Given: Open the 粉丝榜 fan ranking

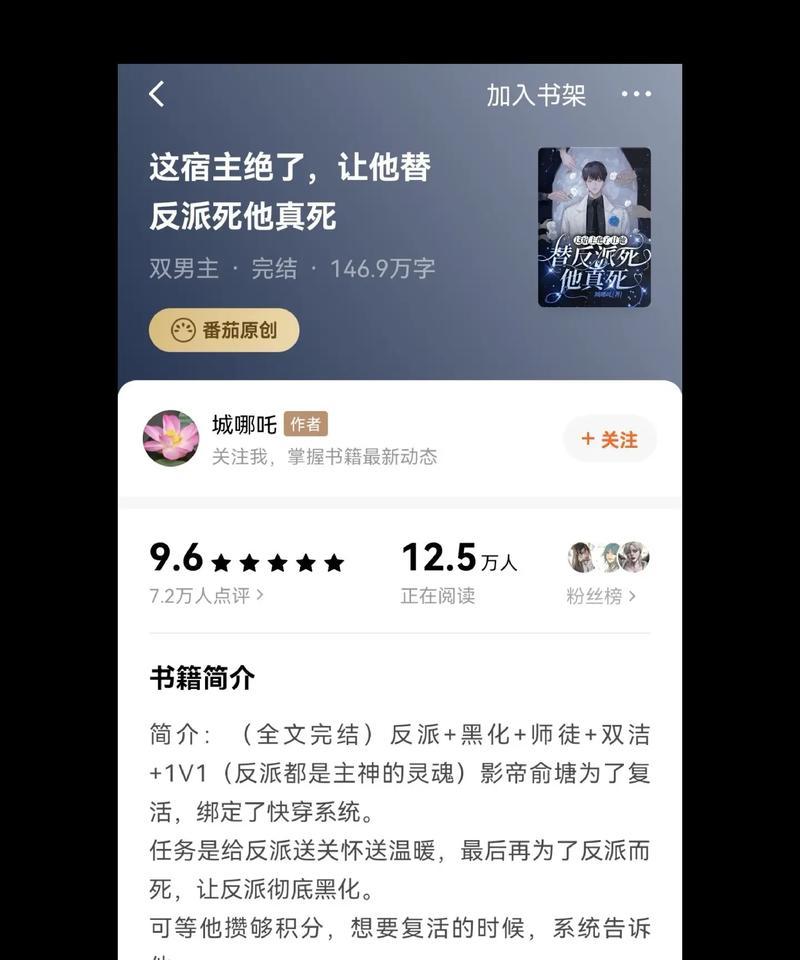Looking at the screenshot, I should click(601, 596).
